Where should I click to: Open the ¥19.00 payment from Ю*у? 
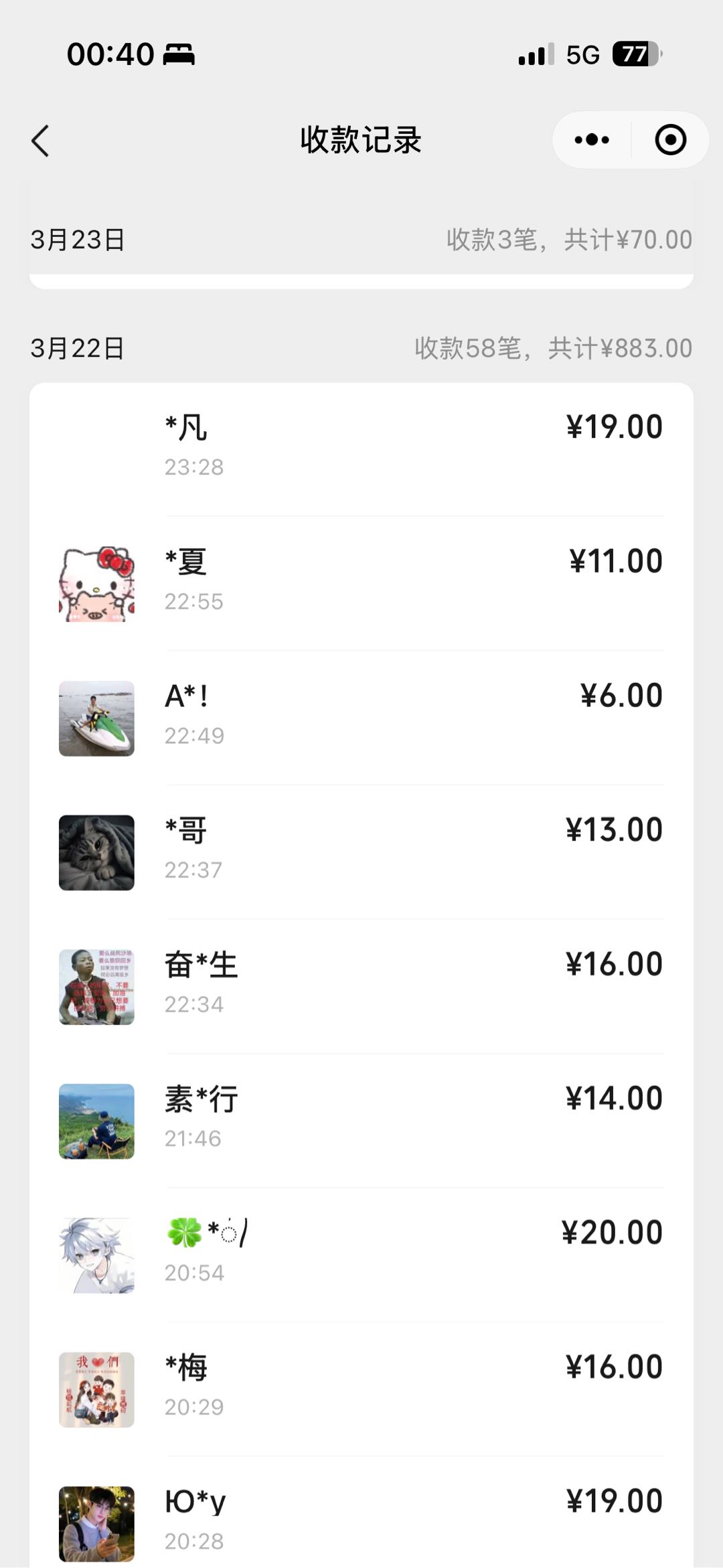361,1520
